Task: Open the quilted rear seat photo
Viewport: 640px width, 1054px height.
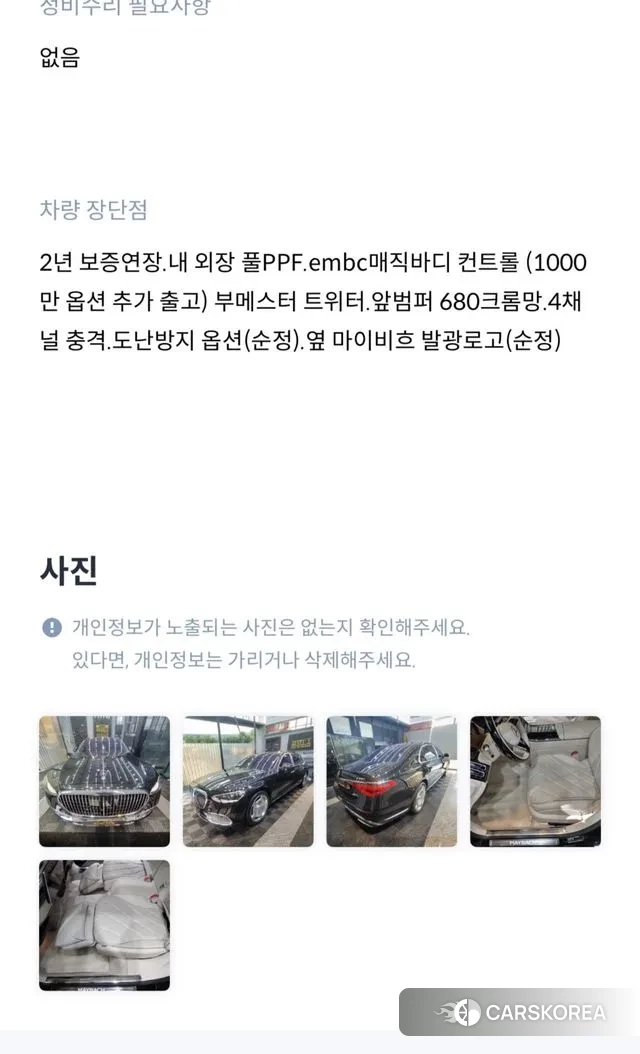Action: [104, 925]
